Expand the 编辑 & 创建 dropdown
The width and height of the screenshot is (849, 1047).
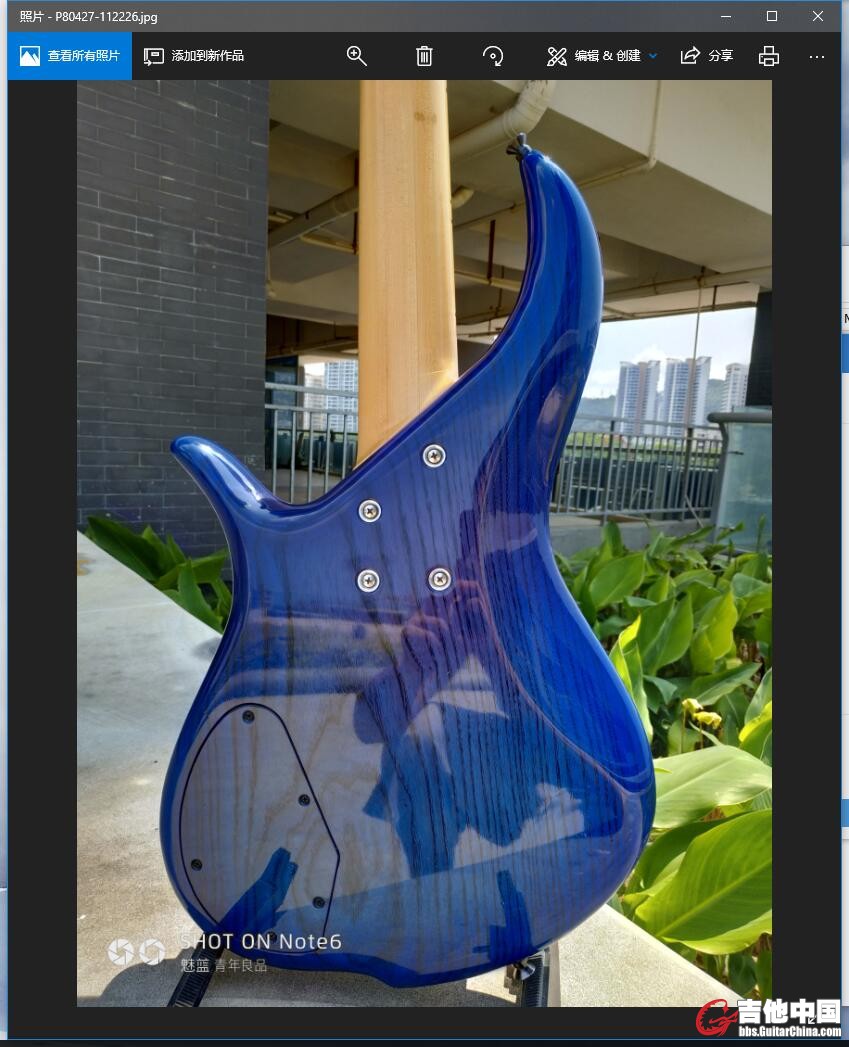click(602, 56)
